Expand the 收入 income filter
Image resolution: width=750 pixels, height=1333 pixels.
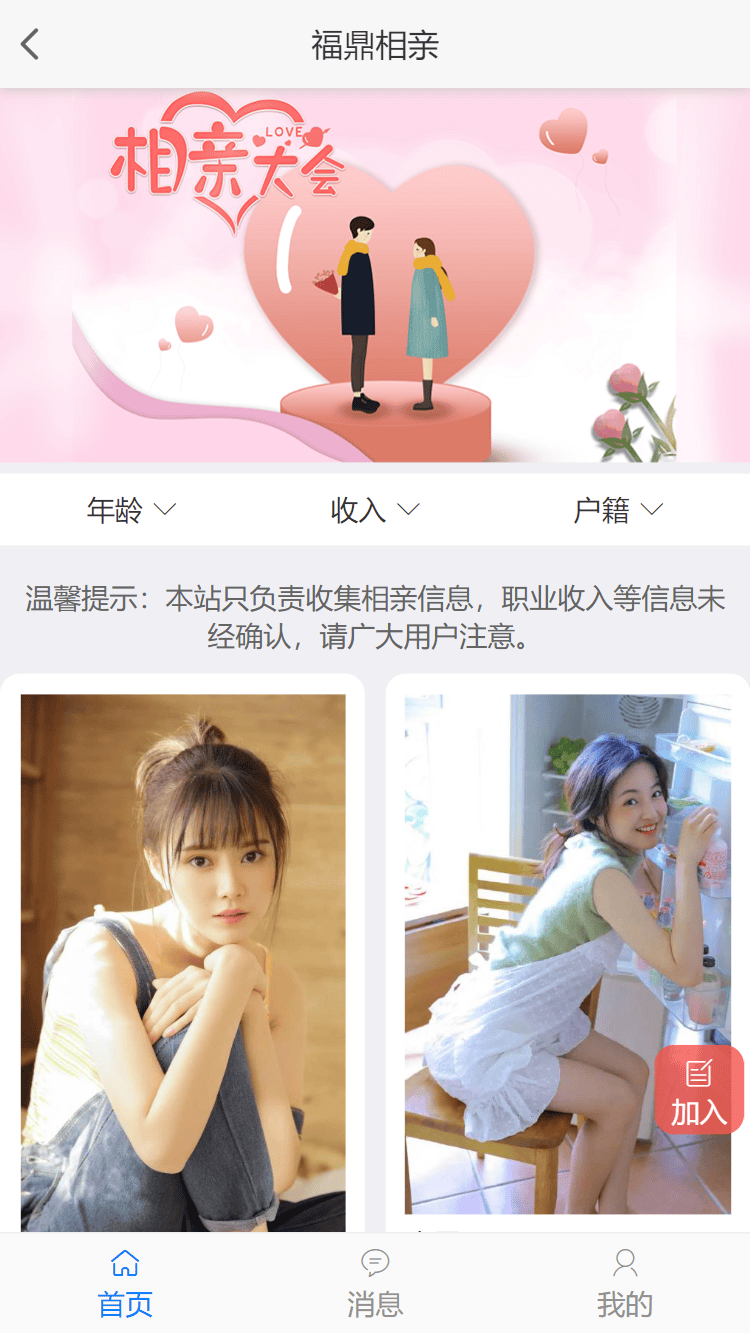coord(375,509)
